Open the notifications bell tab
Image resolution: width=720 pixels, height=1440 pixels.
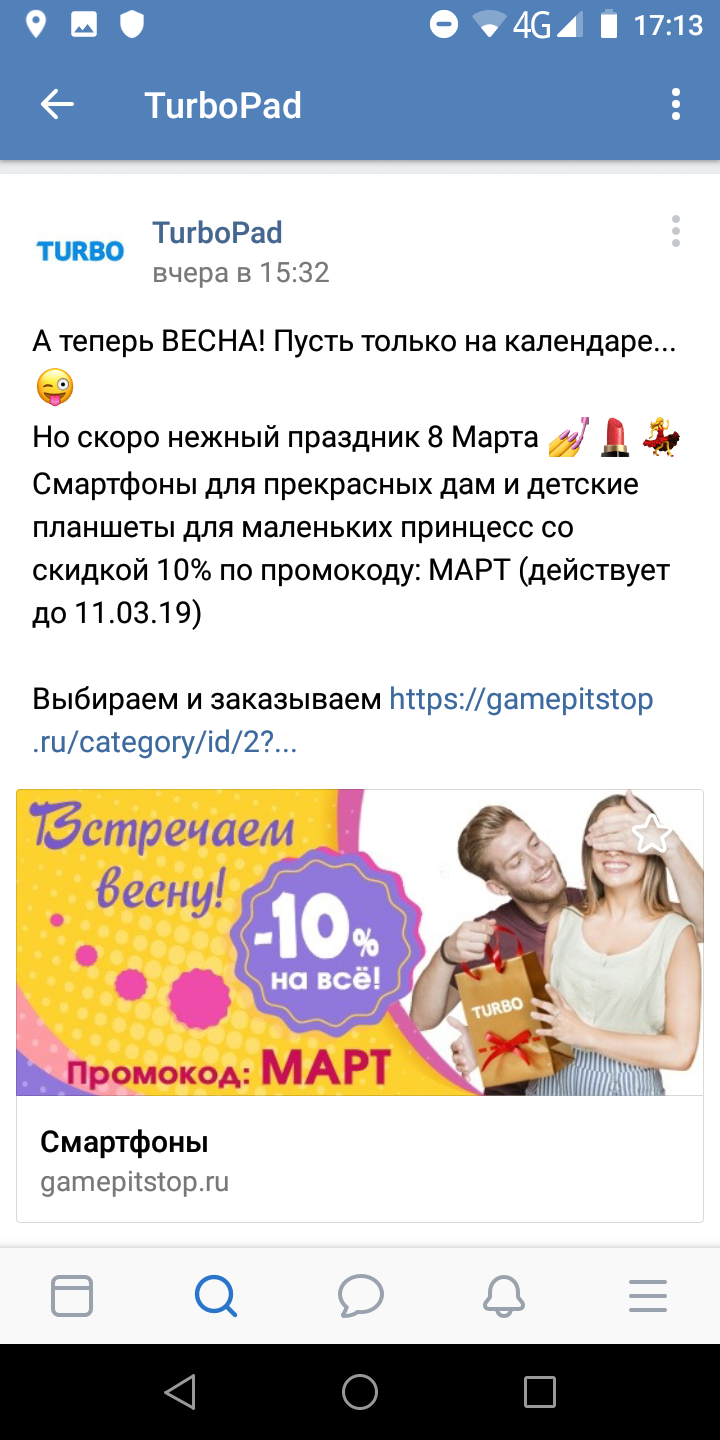pos(504,1296)
